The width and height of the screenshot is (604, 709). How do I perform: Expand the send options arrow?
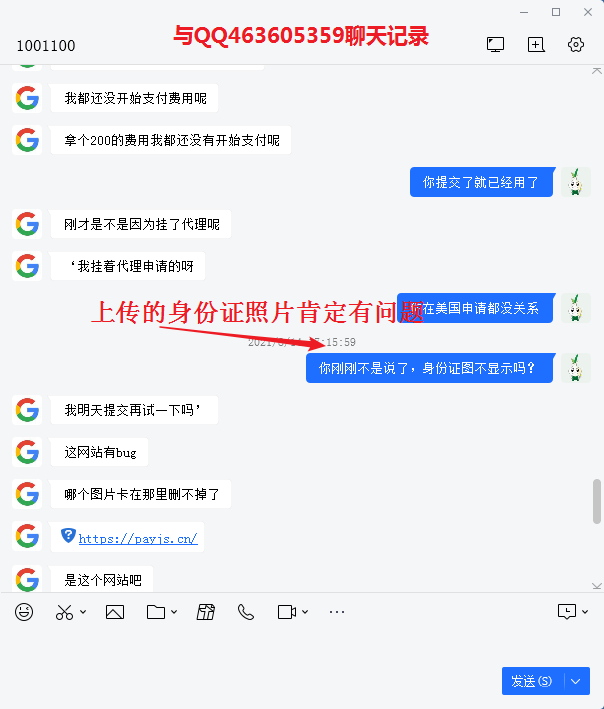[577, 681]
